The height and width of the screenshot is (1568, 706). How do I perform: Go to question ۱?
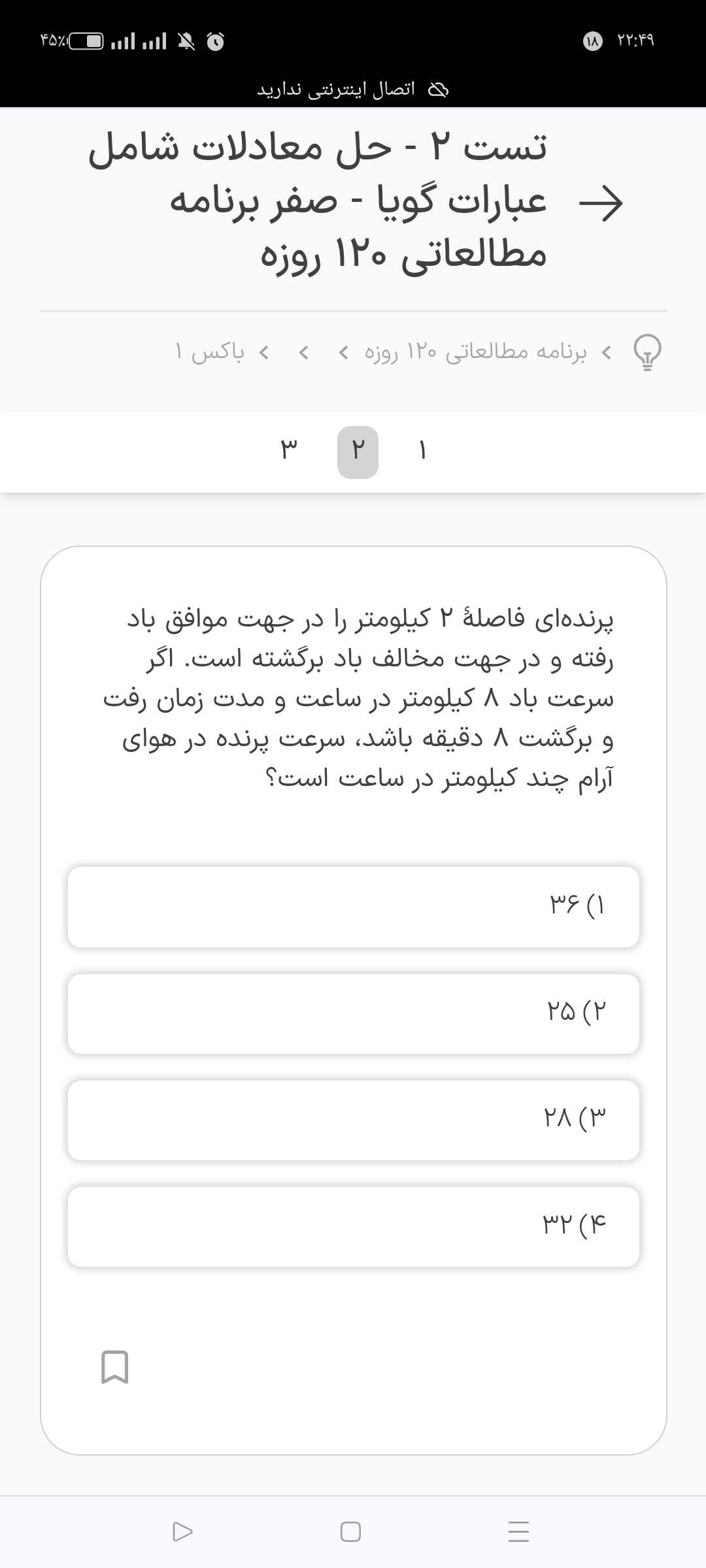click(423, 451)
